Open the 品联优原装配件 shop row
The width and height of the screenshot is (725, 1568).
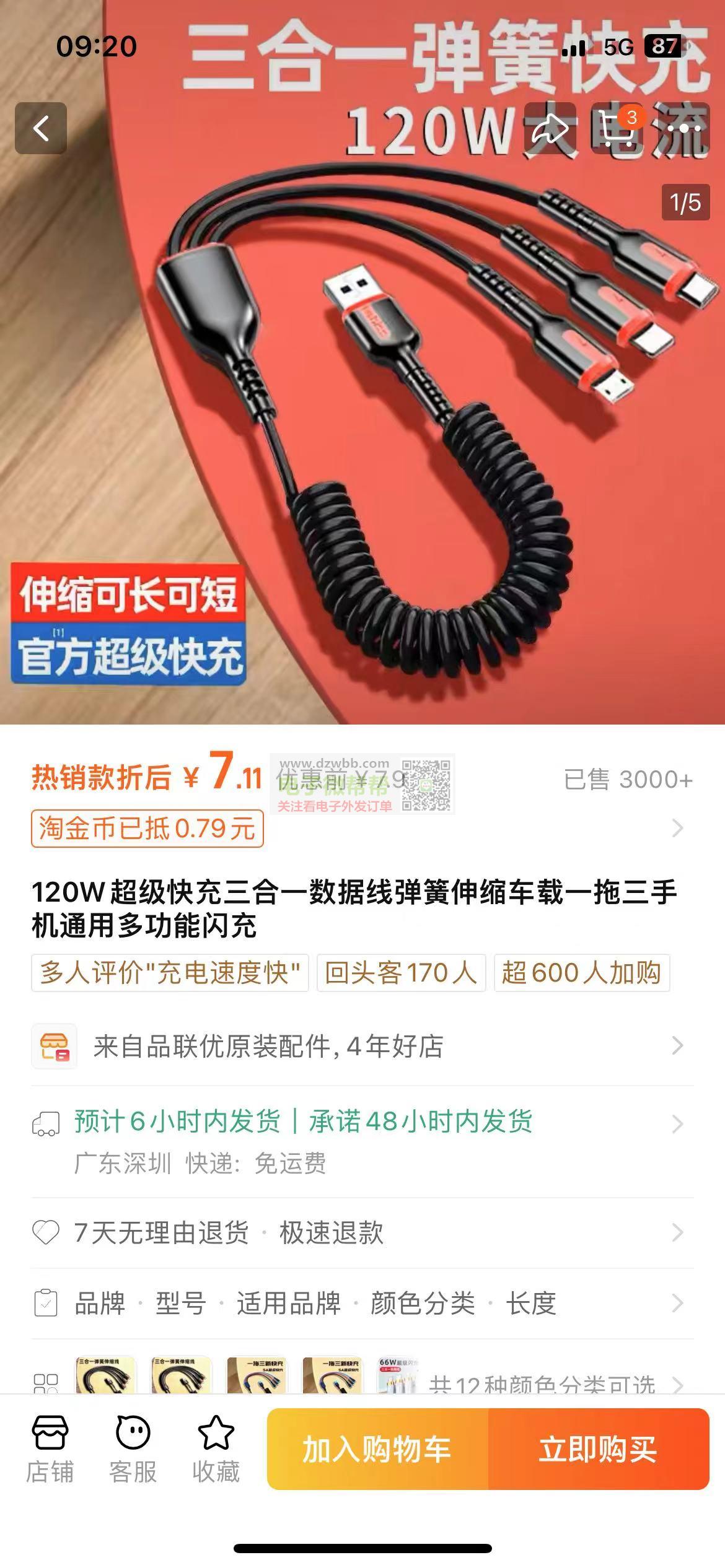pos(359,1047)
